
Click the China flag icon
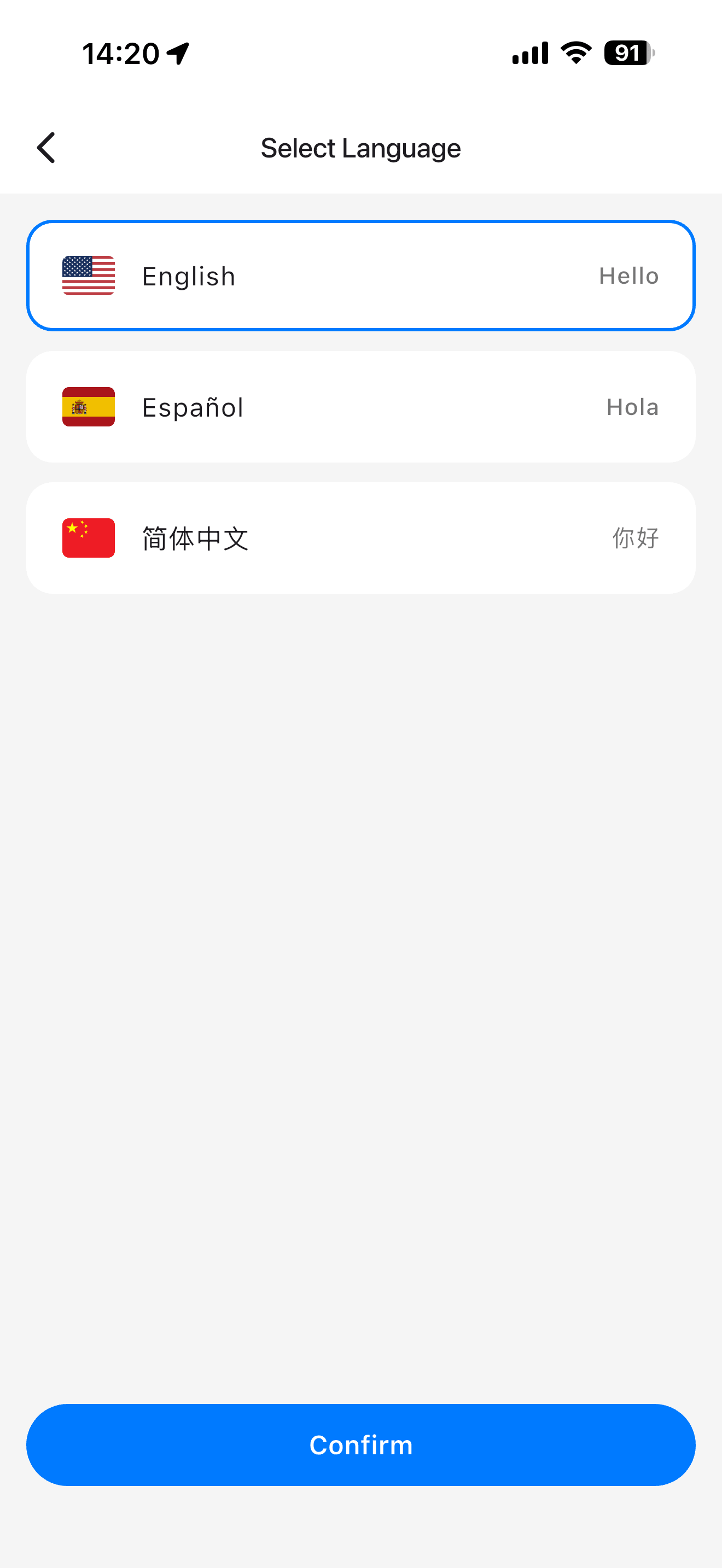click(88, 537)
